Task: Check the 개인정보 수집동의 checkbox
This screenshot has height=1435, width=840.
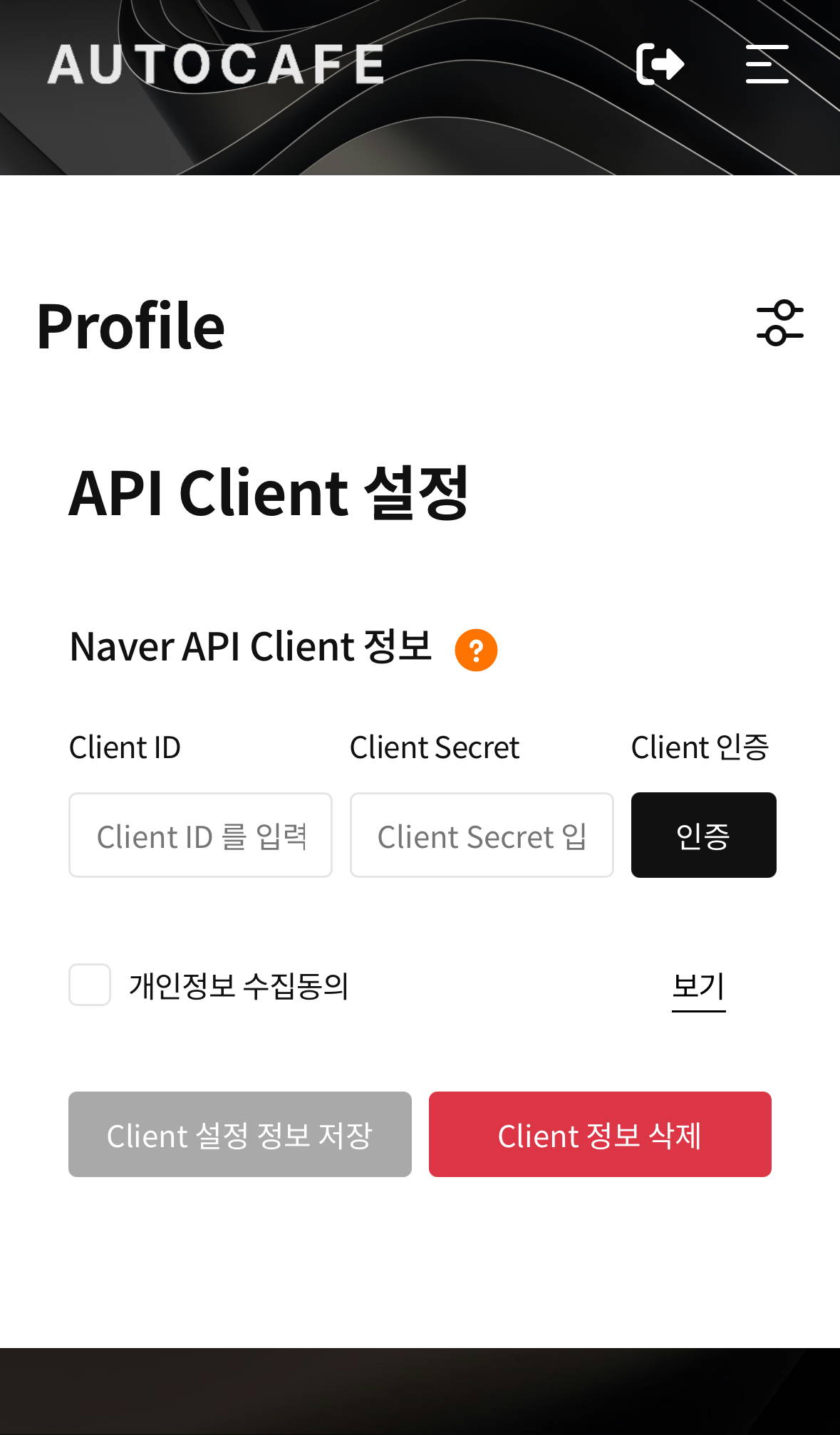Action: click(x=90, y=985)
